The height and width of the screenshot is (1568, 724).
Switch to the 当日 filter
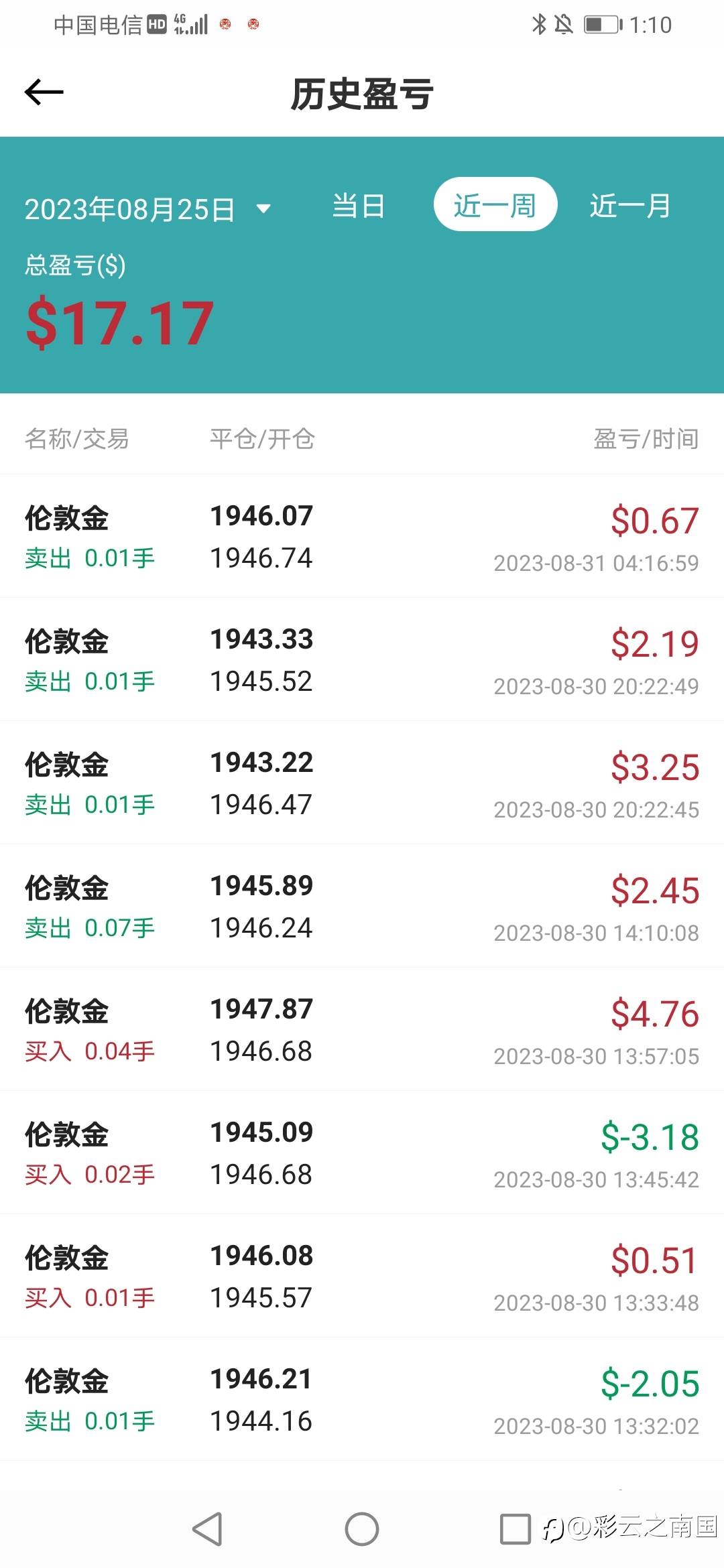coord(359,205)
